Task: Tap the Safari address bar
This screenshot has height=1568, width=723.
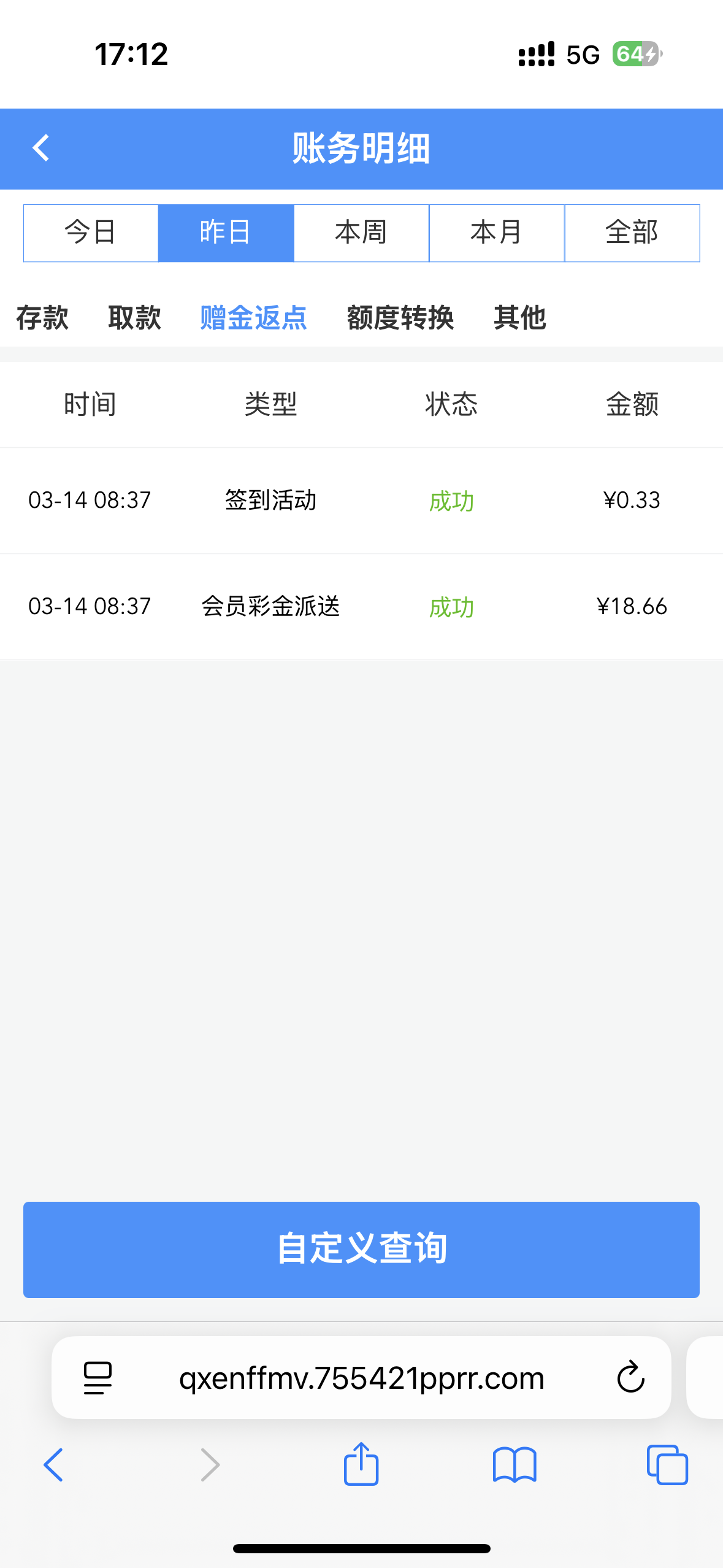Action: point(361,1378)
